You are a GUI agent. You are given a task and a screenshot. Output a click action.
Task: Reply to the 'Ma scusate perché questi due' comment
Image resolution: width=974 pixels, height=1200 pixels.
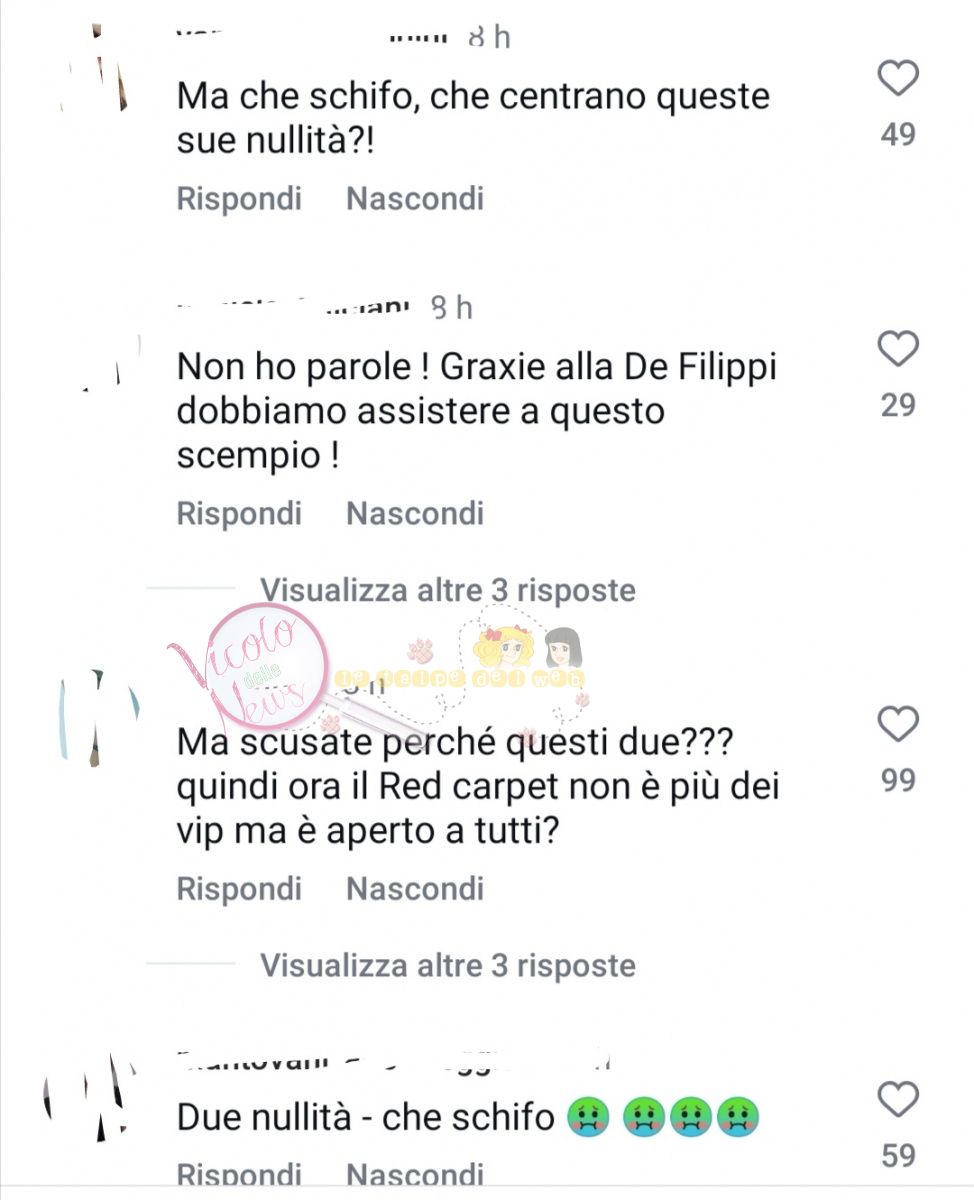pyautogui.click(x=239, y=888)
